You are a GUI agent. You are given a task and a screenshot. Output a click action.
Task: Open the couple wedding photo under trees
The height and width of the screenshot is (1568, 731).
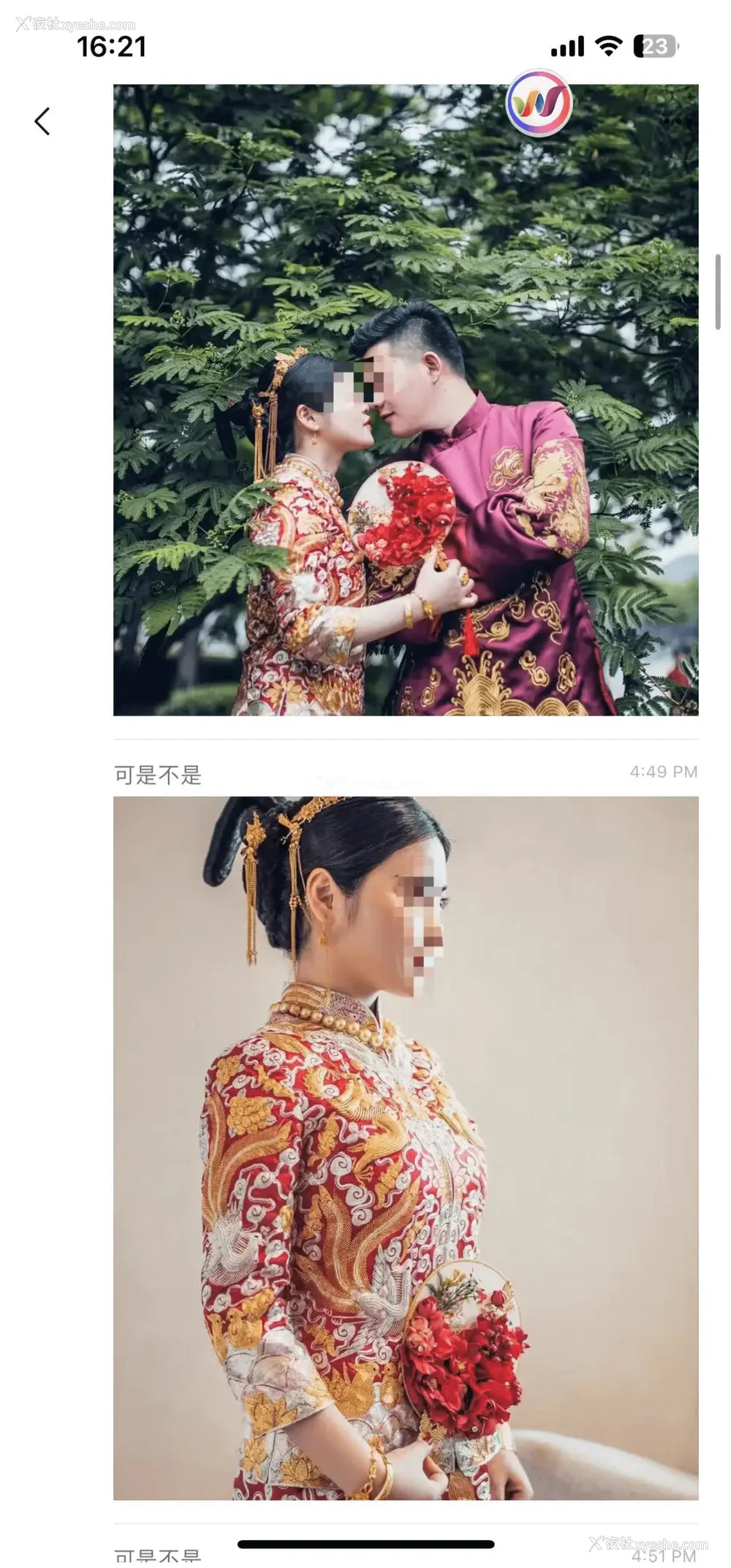pyautogui.click(x=406, y=439)
